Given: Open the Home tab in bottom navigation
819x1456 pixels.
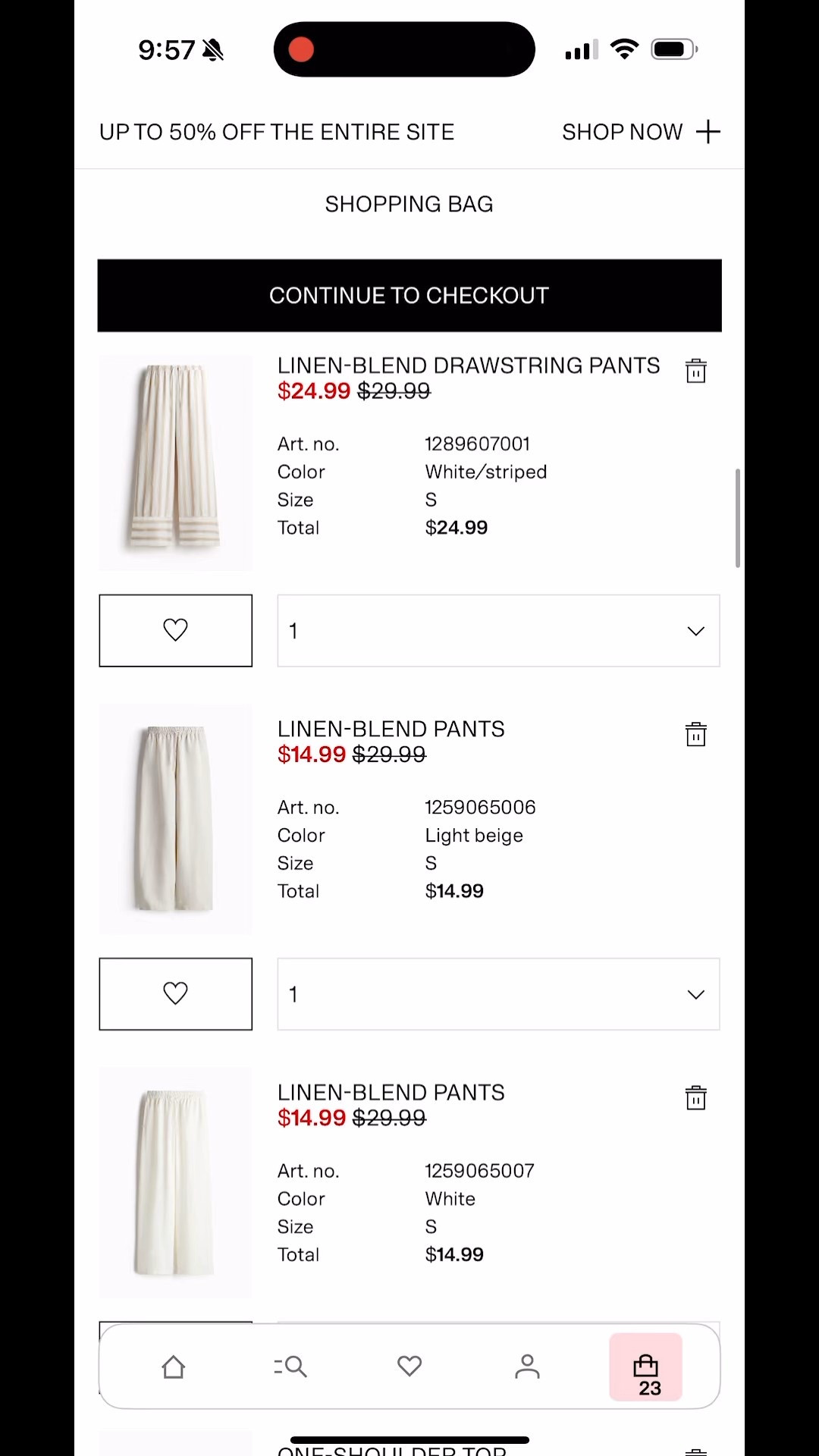Looking at the screenshot, I should pyautogui.click(x=173, y=1367).
